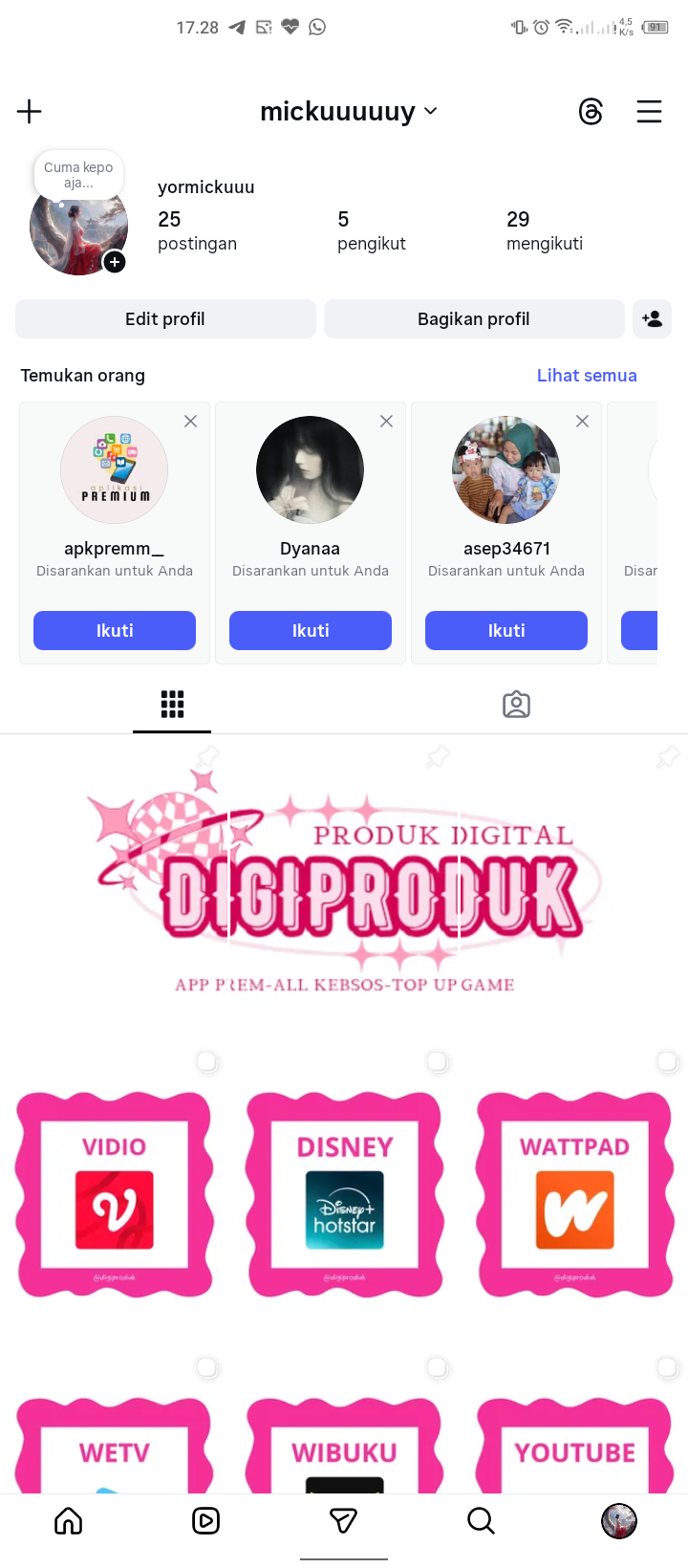
Task: Dismiss the apkpremm_ suggestion
Action: [x=190, y=422]
